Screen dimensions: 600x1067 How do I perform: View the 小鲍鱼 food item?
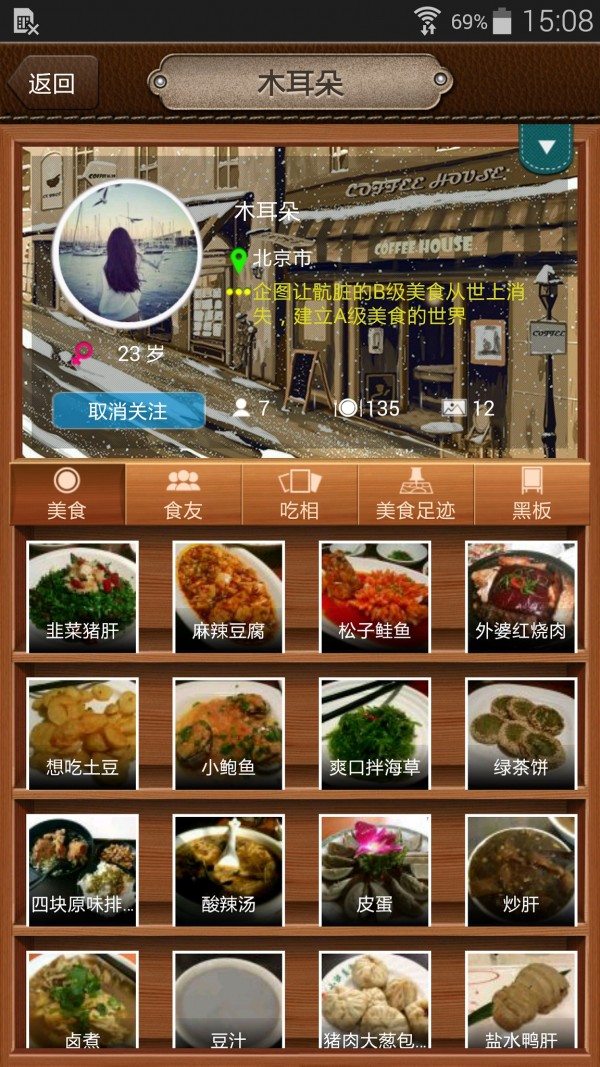tap(228, 733)
